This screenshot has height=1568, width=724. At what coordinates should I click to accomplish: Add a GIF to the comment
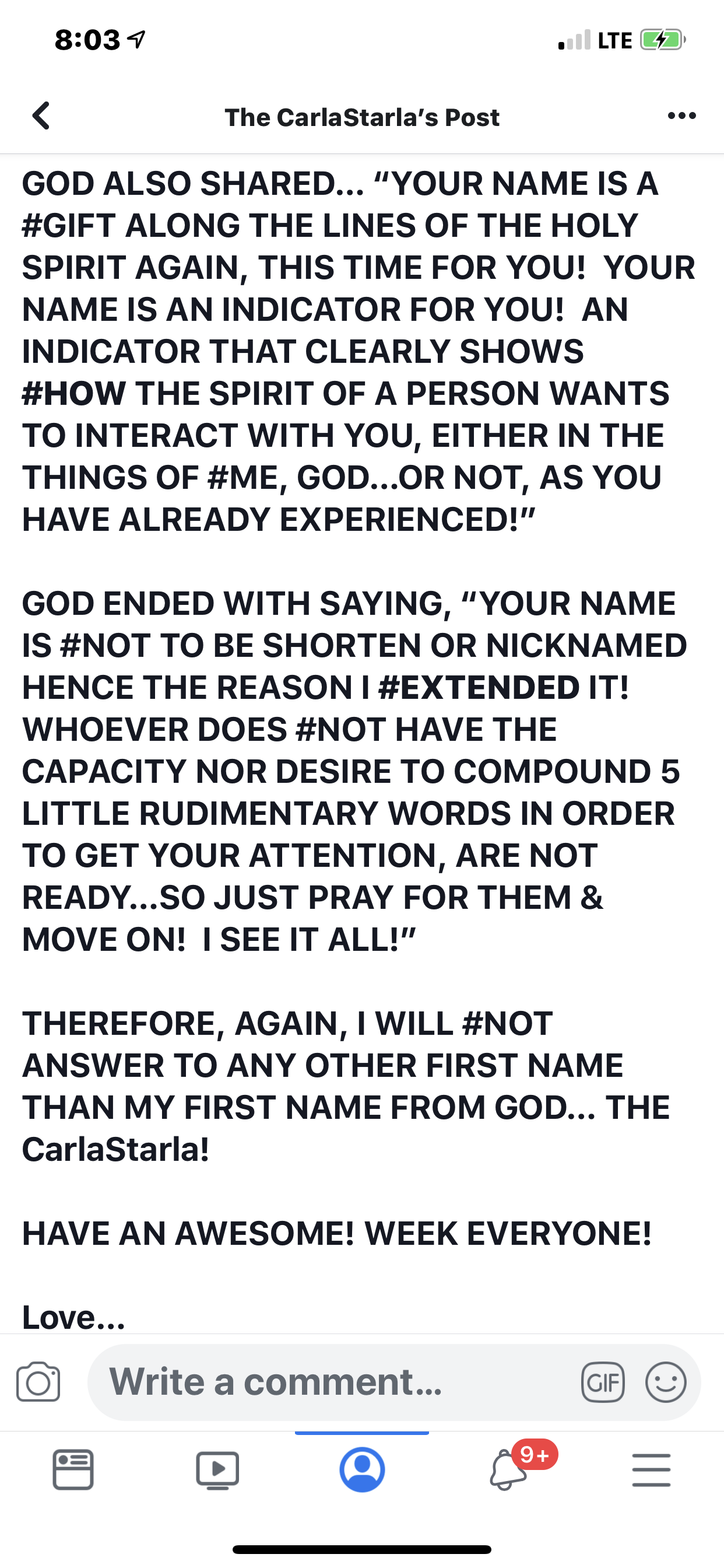coord(602,1382)
